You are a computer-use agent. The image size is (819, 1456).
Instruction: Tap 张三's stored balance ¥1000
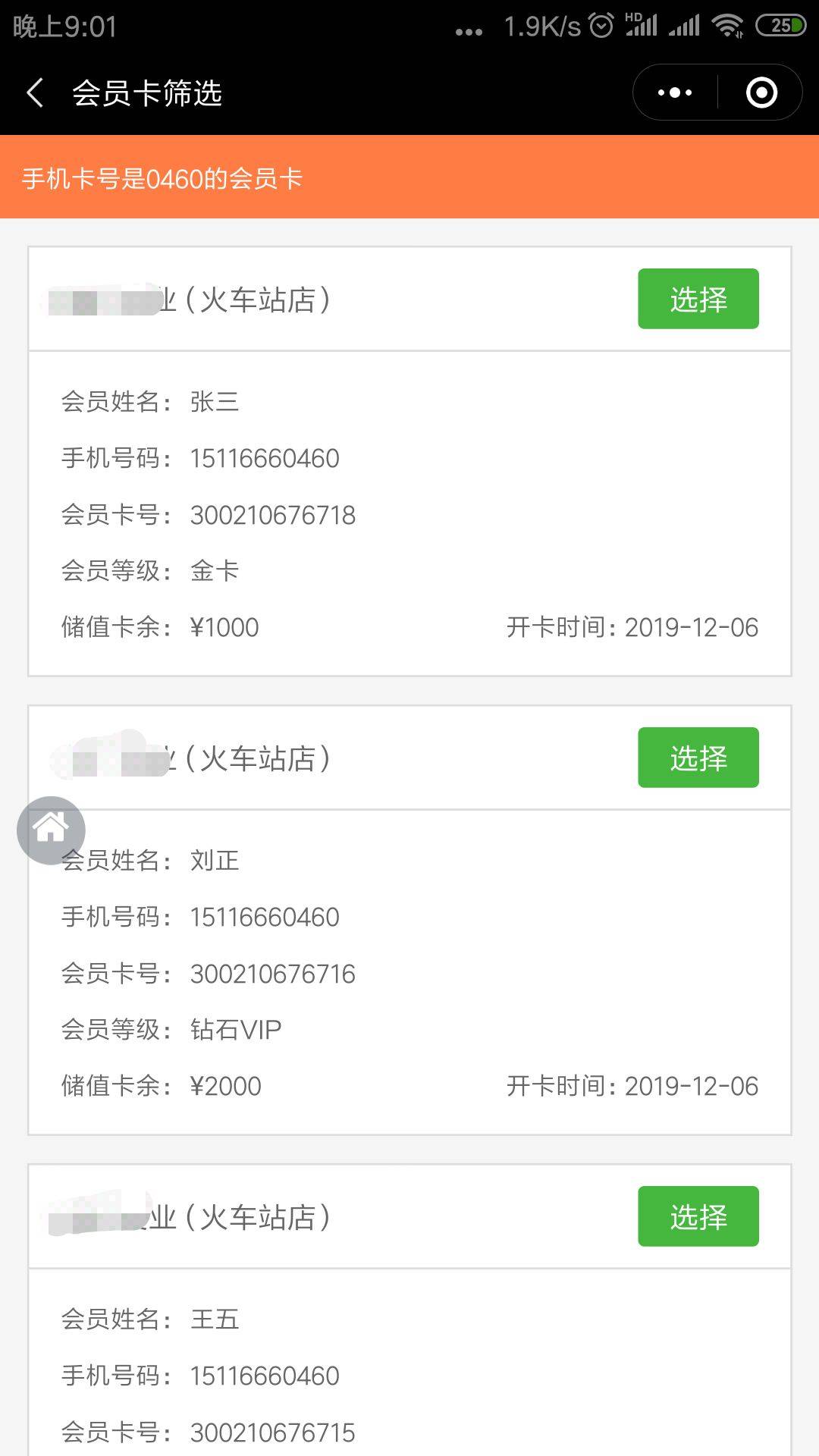[224, 627]
